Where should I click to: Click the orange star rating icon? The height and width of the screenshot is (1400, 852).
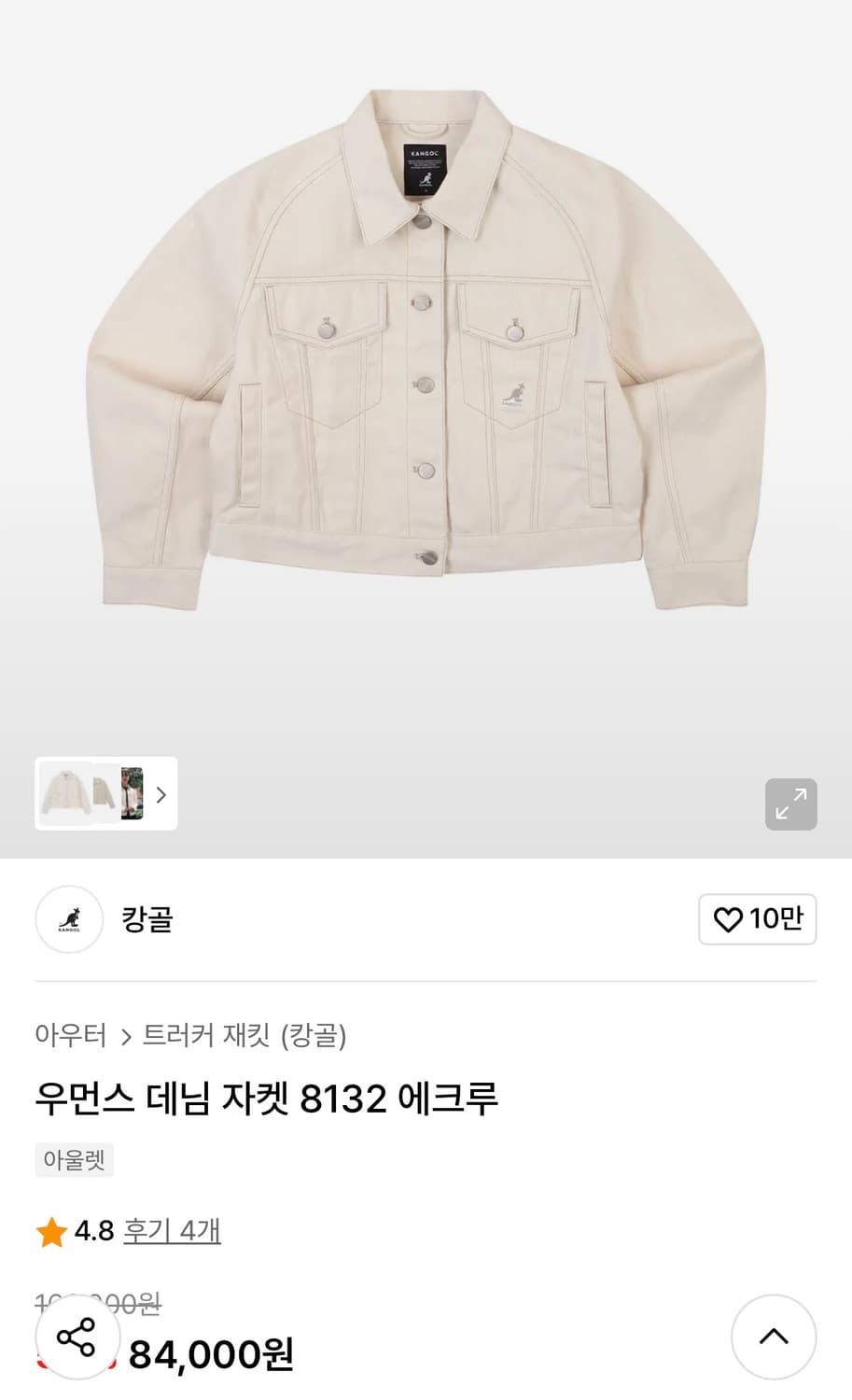pyautogui.click(x=49, y=1232)
